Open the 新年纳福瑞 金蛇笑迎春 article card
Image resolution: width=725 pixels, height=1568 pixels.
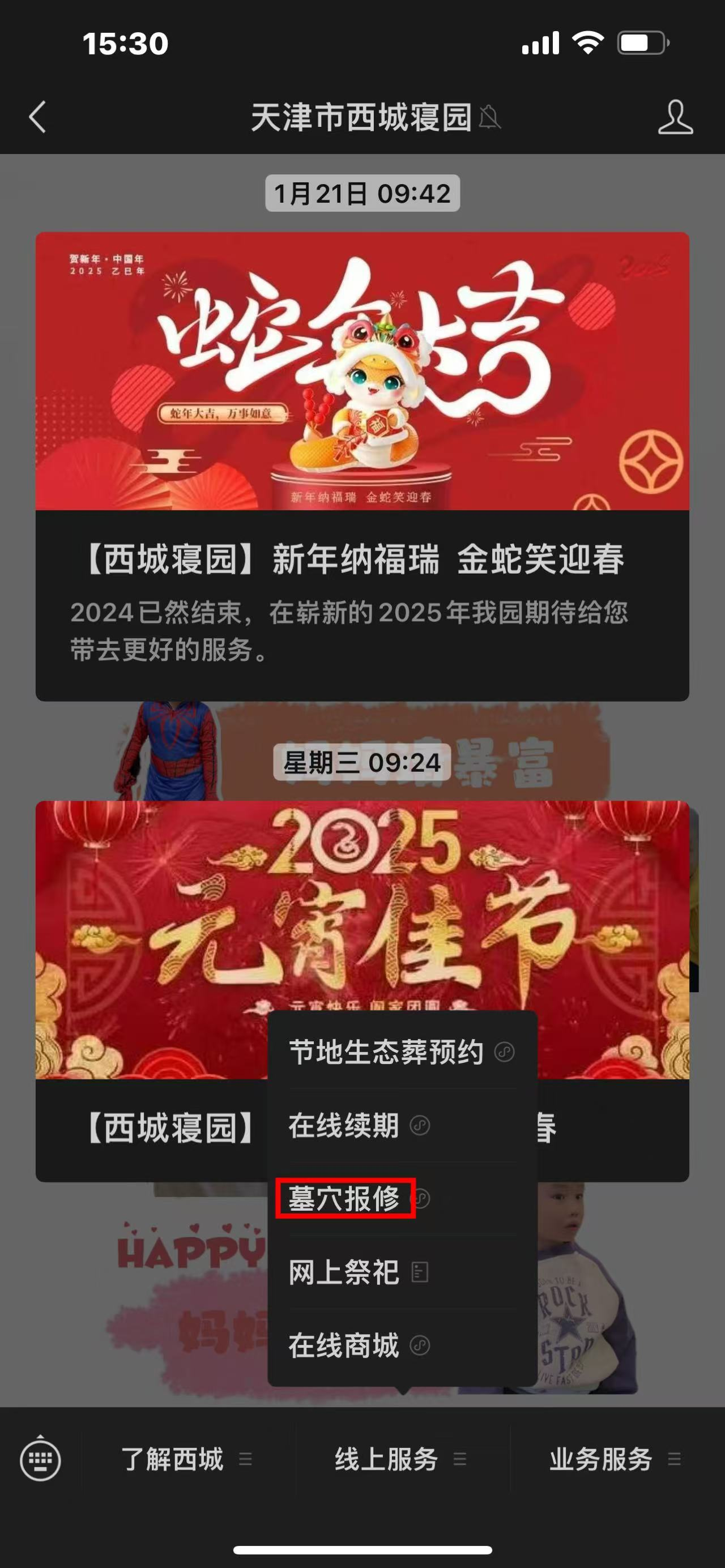(361, 465)
